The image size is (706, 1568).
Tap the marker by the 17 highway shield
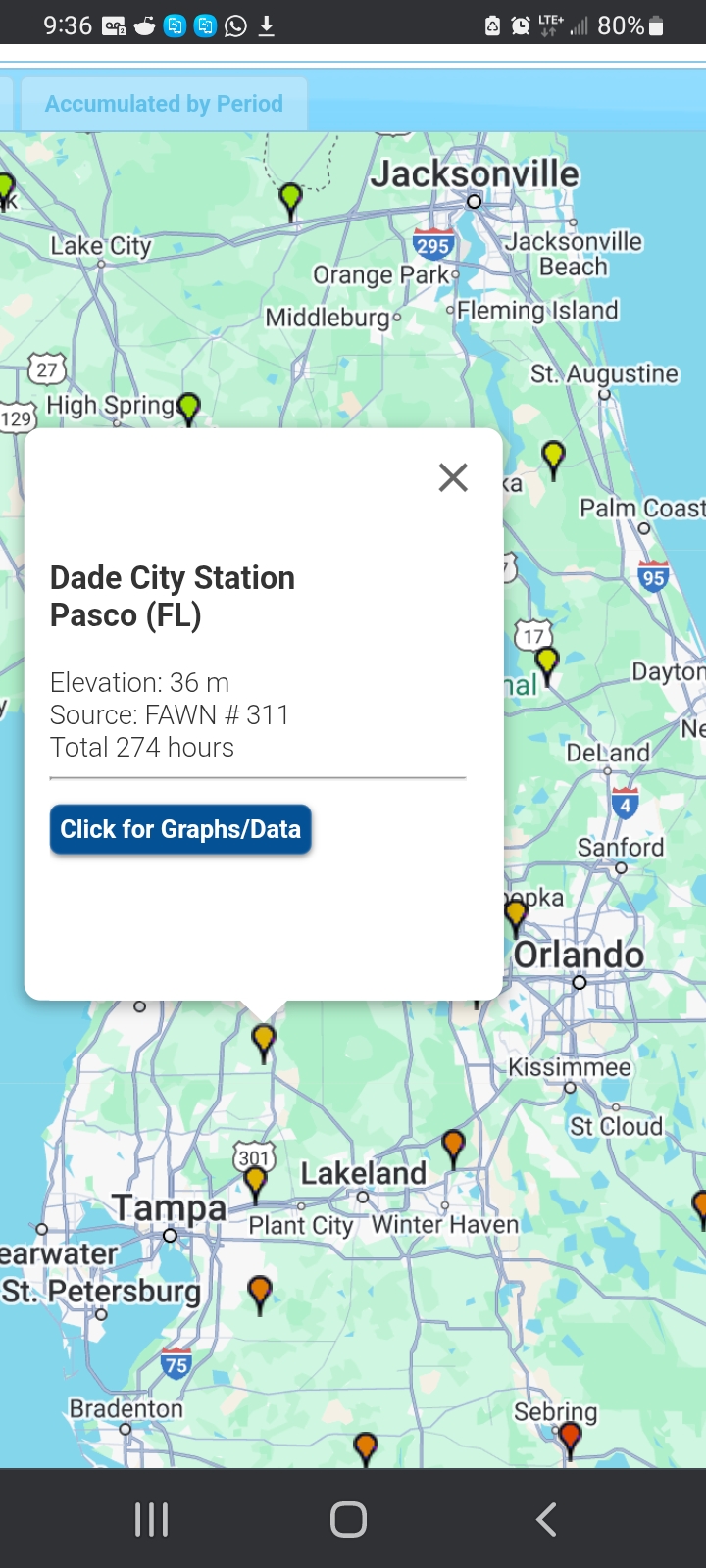[546, 663]
